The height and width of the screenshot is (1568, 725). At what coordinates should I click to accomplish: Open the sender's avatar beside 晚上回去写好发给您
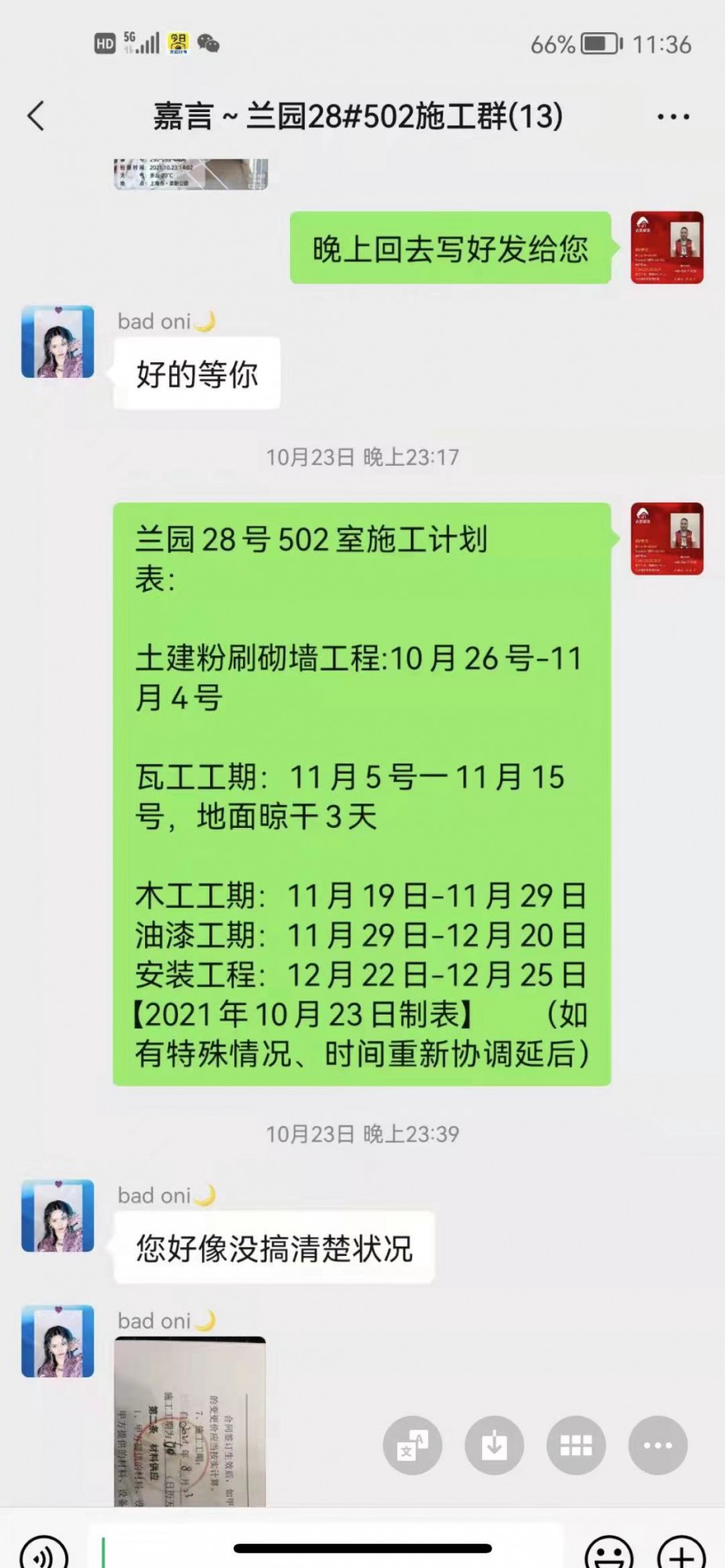point(666,248)
